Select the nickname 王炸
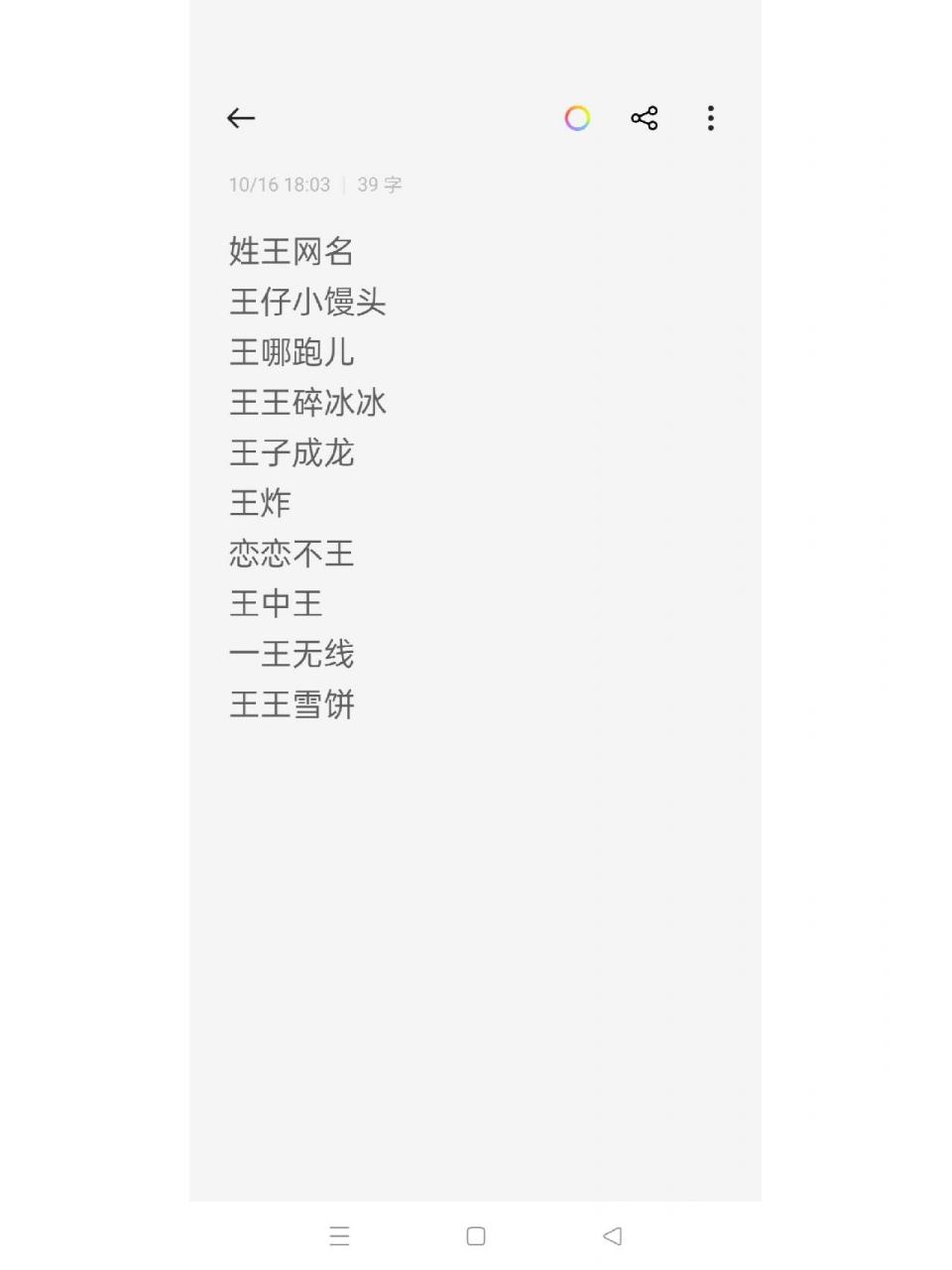Image resolution: width=952 pixels, height=1270 pixels. 258,503
